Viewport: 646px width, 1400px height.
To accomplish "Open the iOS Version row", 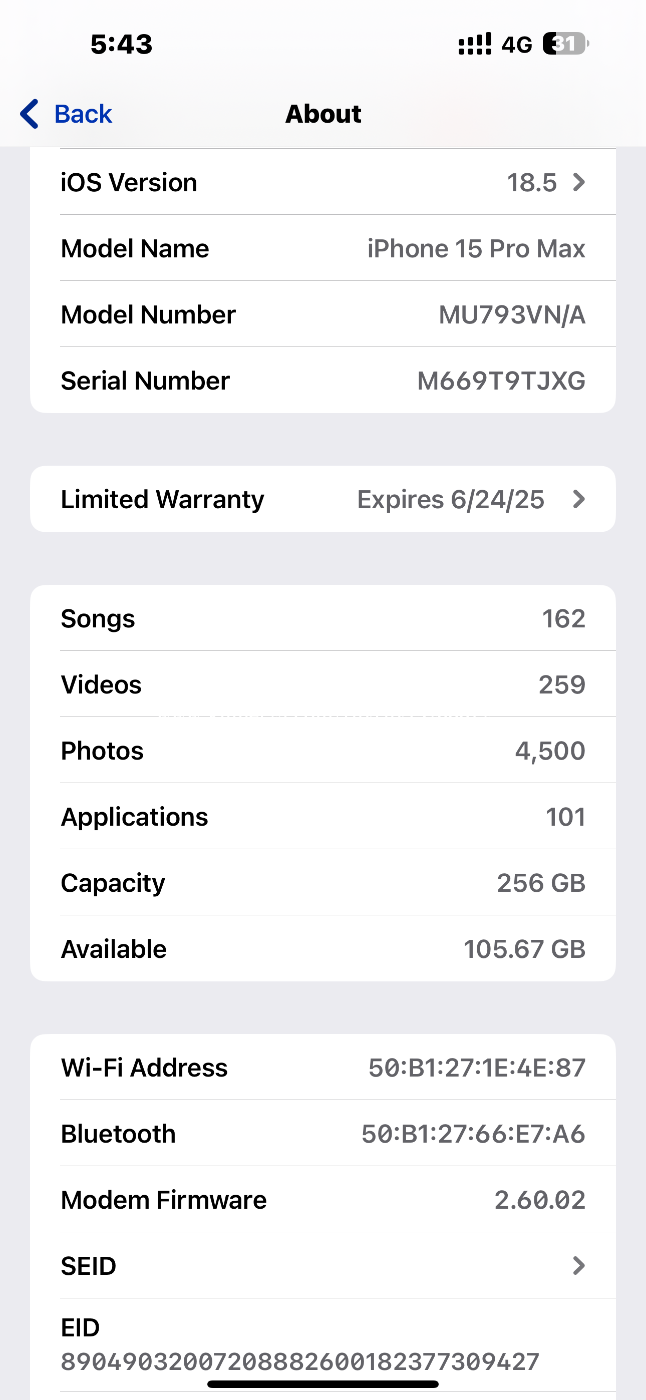I will (323, 182).
